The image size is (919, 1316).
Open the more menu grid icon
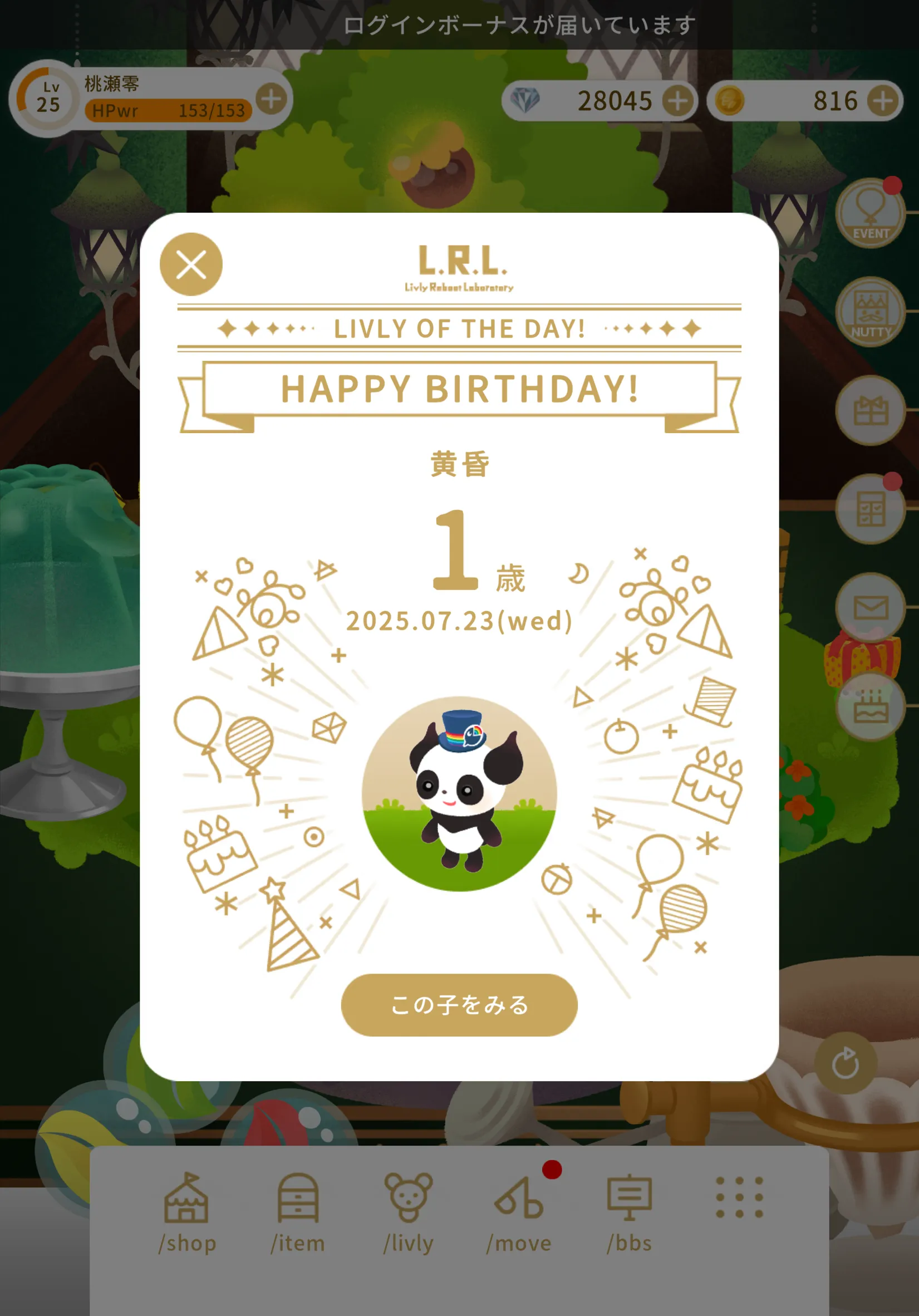740,1197
